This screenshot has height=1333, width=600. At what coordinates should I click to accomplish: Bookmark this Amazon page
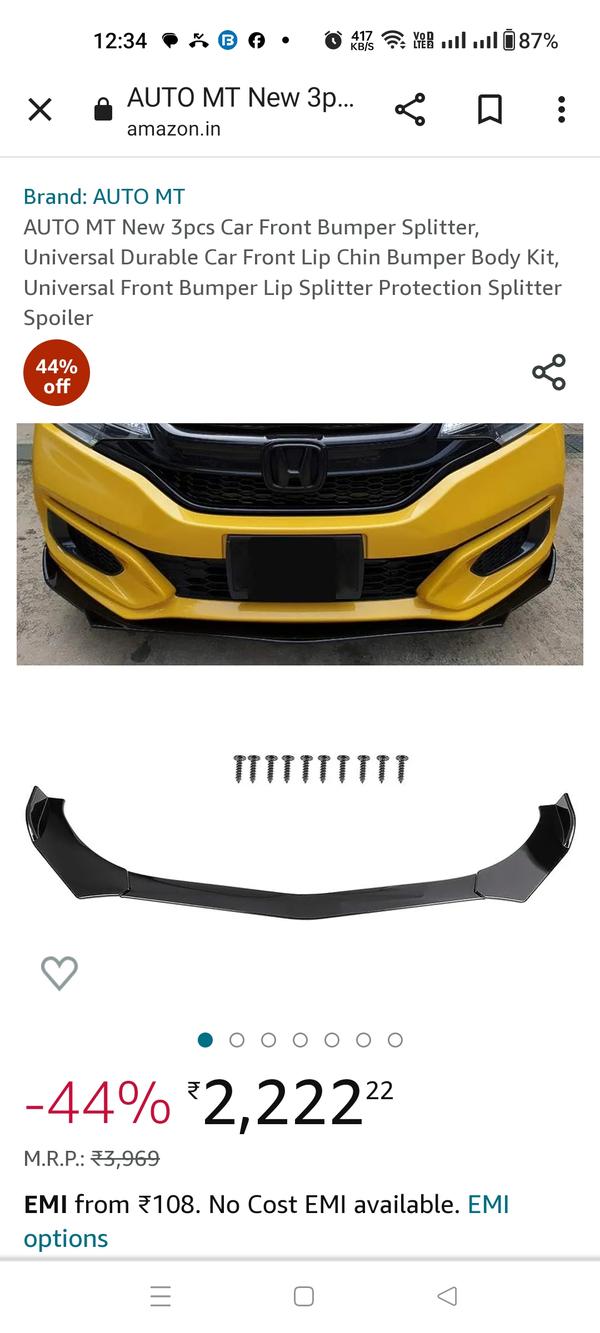point(489,110)
